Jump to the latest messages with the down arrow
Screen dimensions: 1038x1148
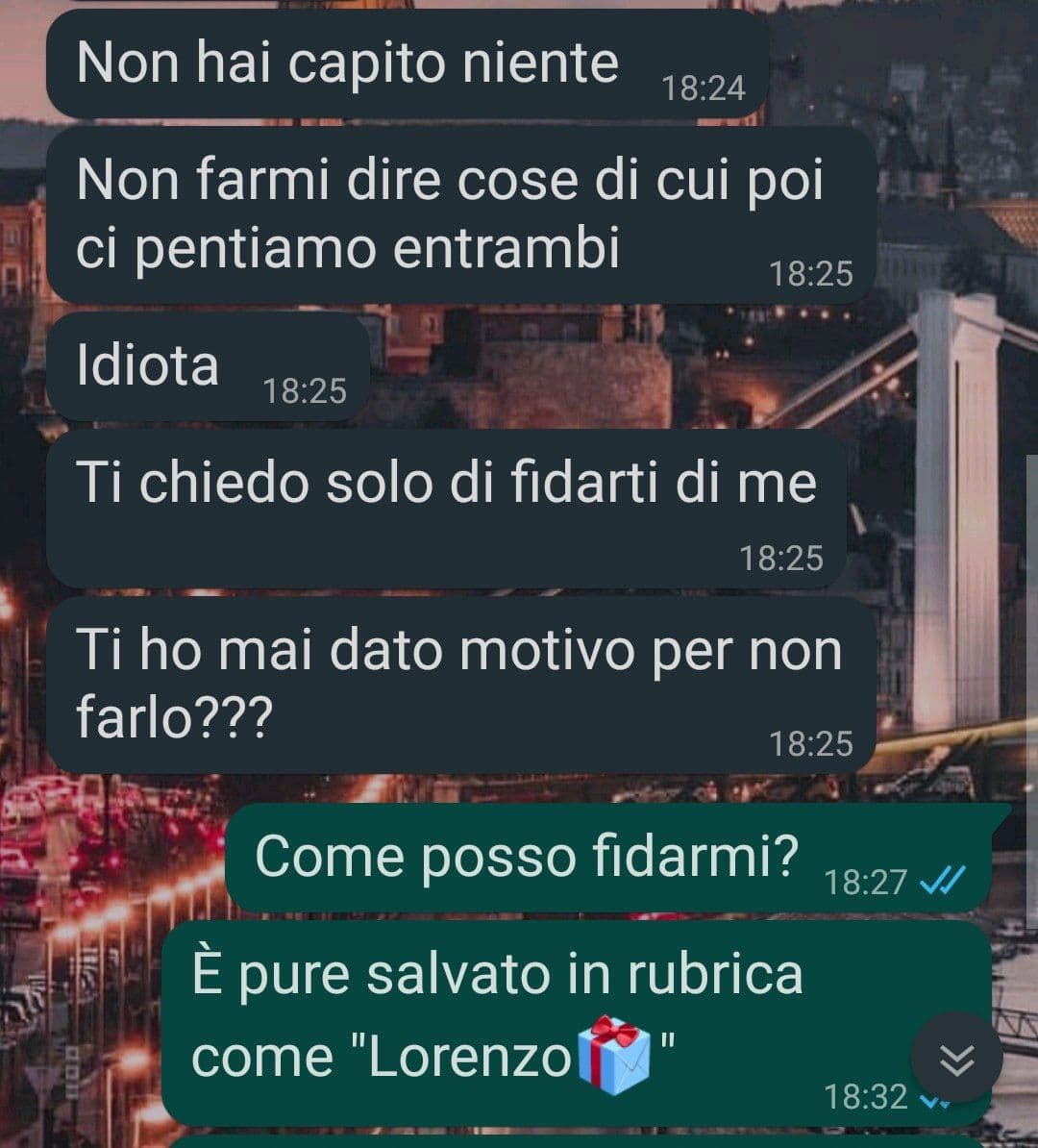956,1059
